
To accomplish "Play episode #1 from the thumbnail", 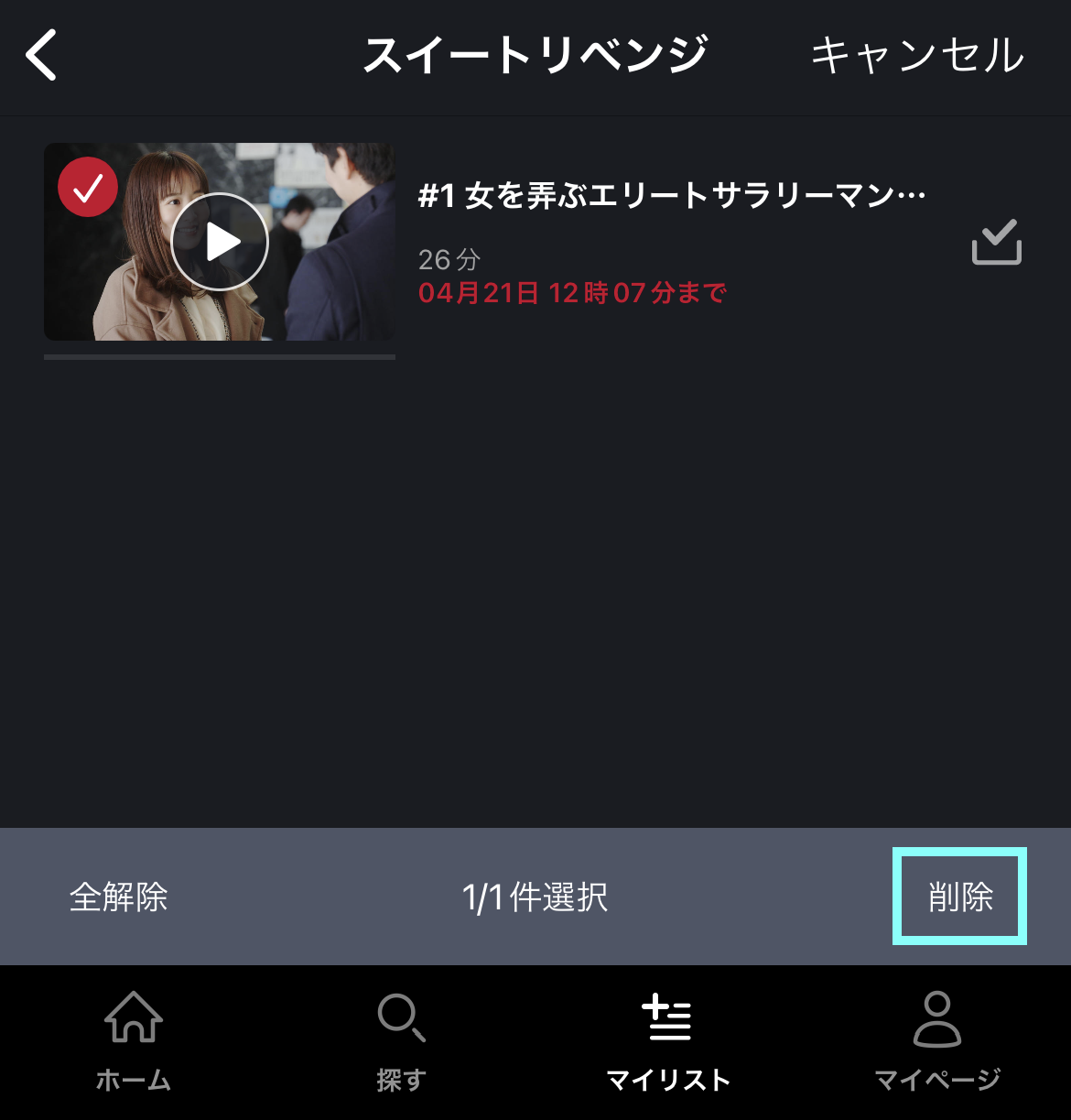I will click(220, 242).
